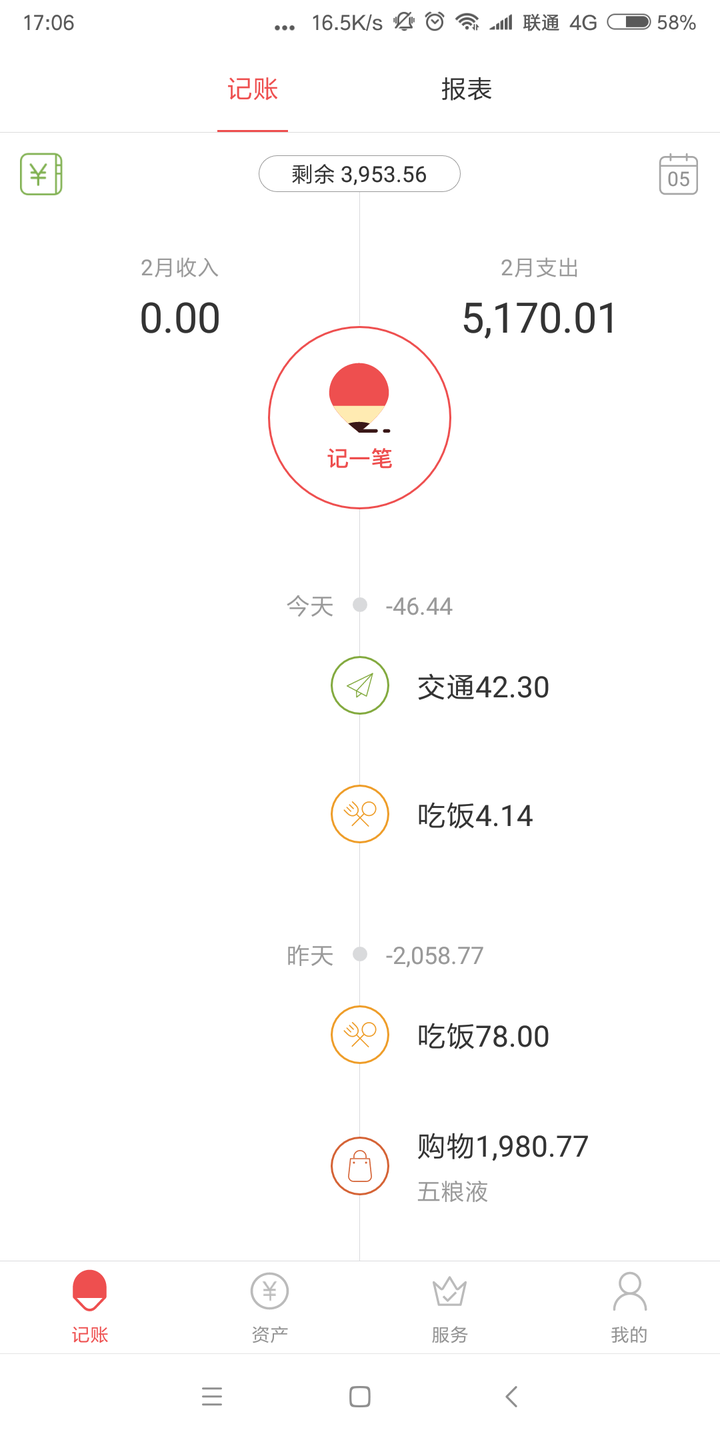Go back with the system back button

point(511,1396)
